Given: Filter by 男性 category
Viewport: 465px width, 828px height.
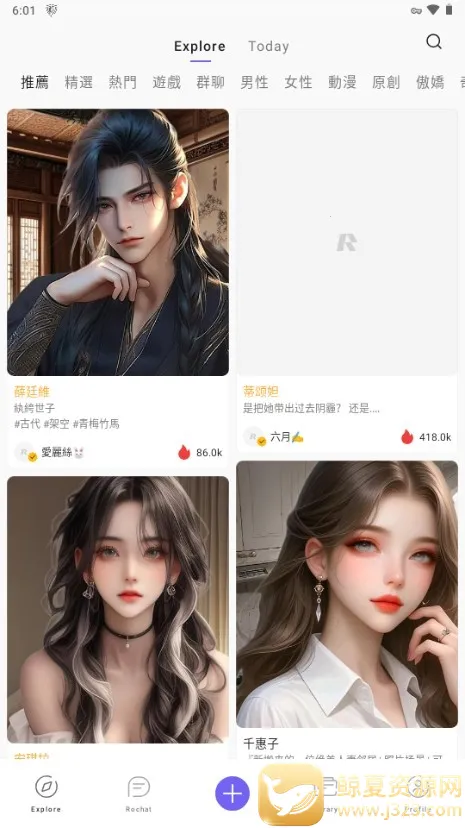Looking at the screenshot, I should point(254,82).
